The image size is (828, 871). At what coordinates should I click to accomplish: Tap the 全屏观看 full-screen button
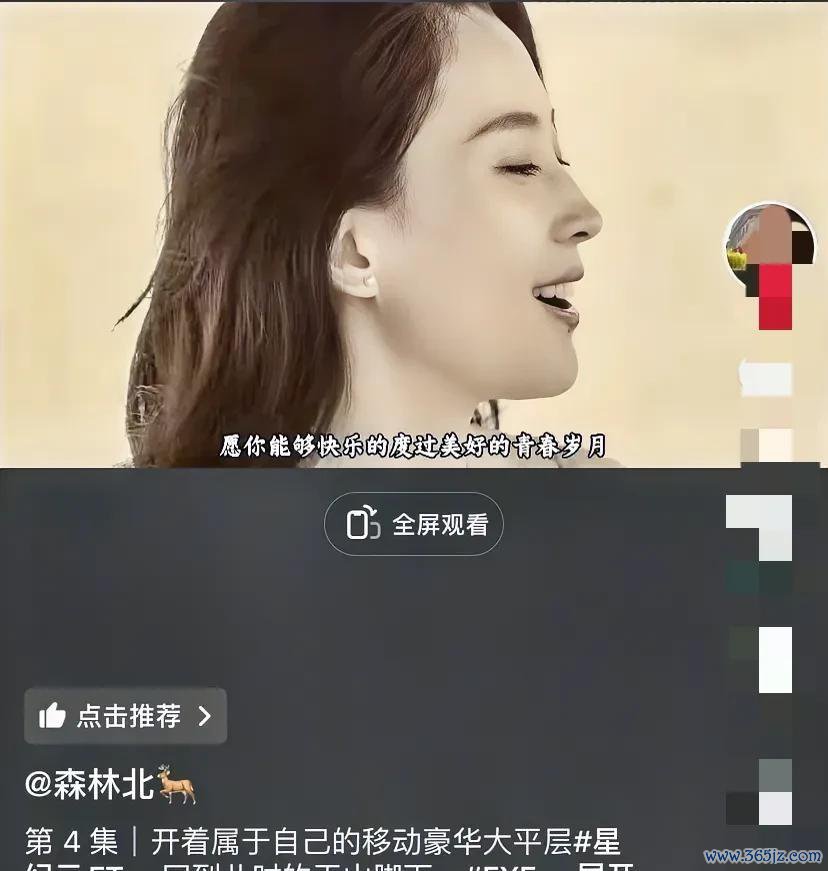coord(414,524)
